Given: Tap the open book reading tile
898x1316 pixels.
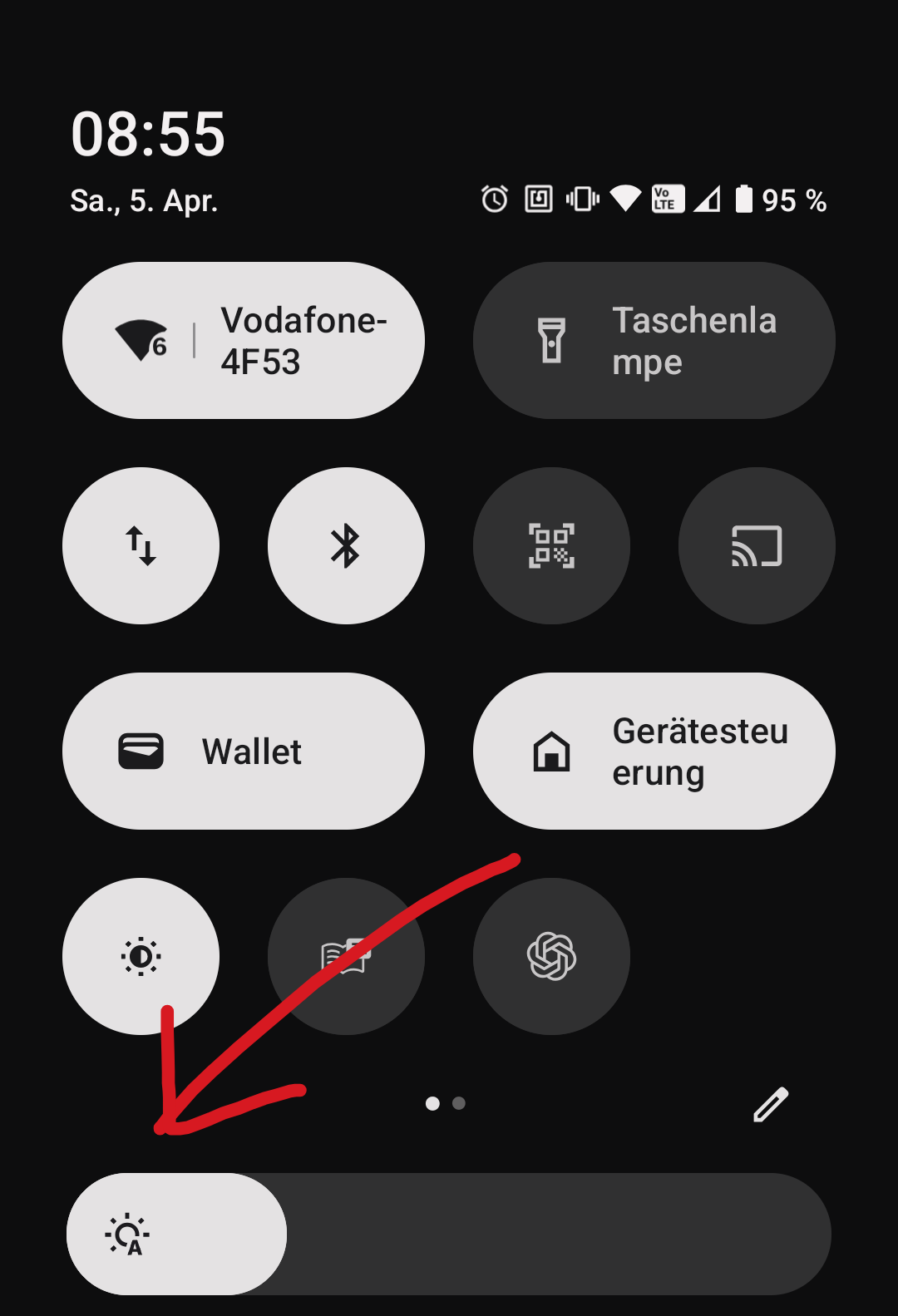Looking at the screenshot, I should tap(346, 956).
